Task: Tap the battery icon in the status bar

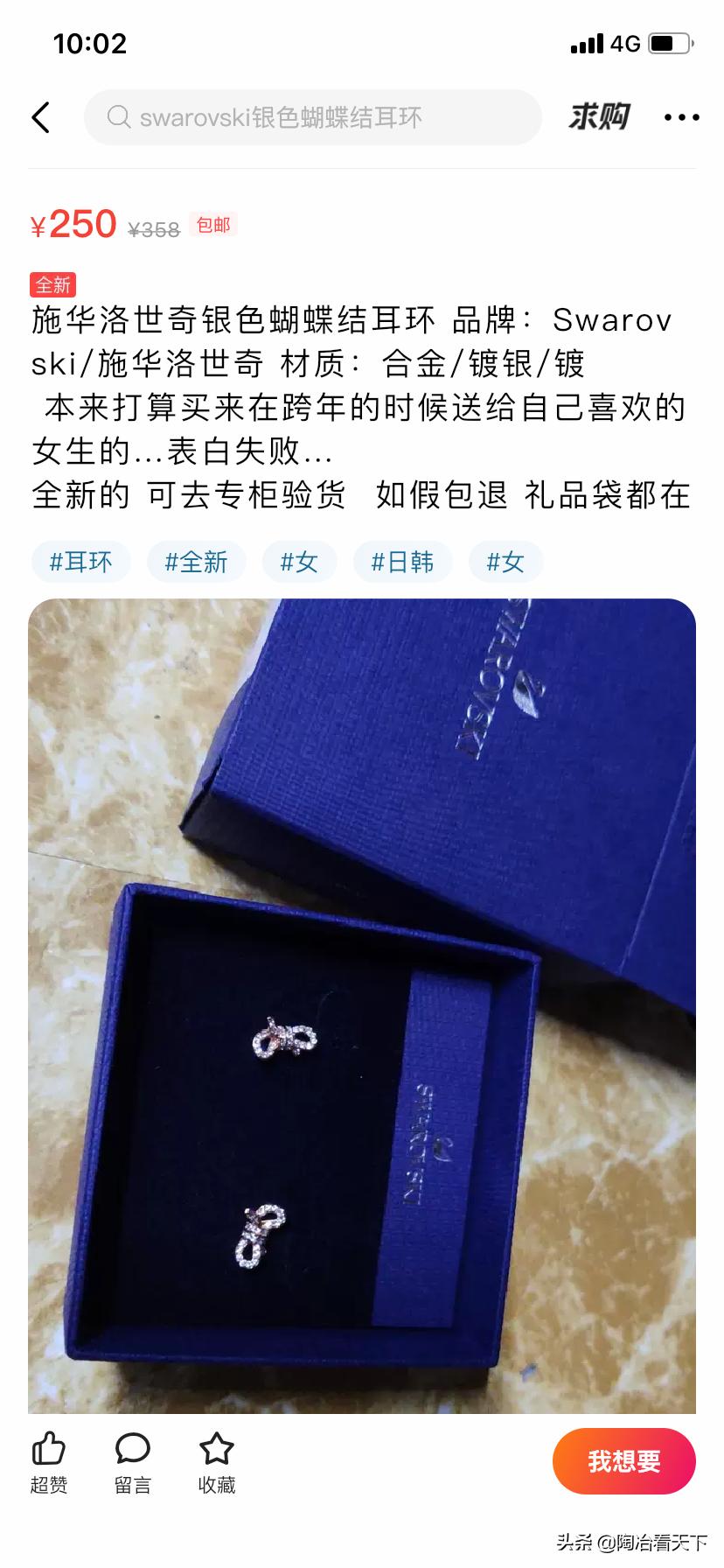Action: (x=670, y=42)
